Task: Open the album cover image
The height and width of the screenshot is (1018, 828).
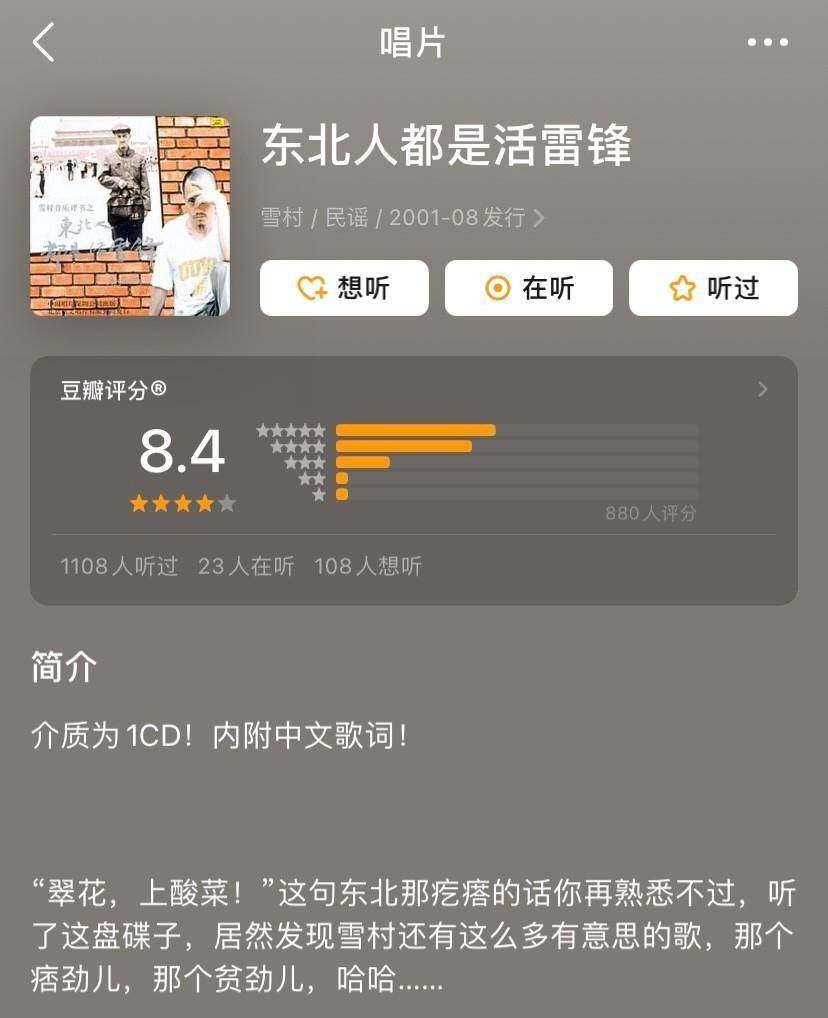Action: tap(130, 216)
